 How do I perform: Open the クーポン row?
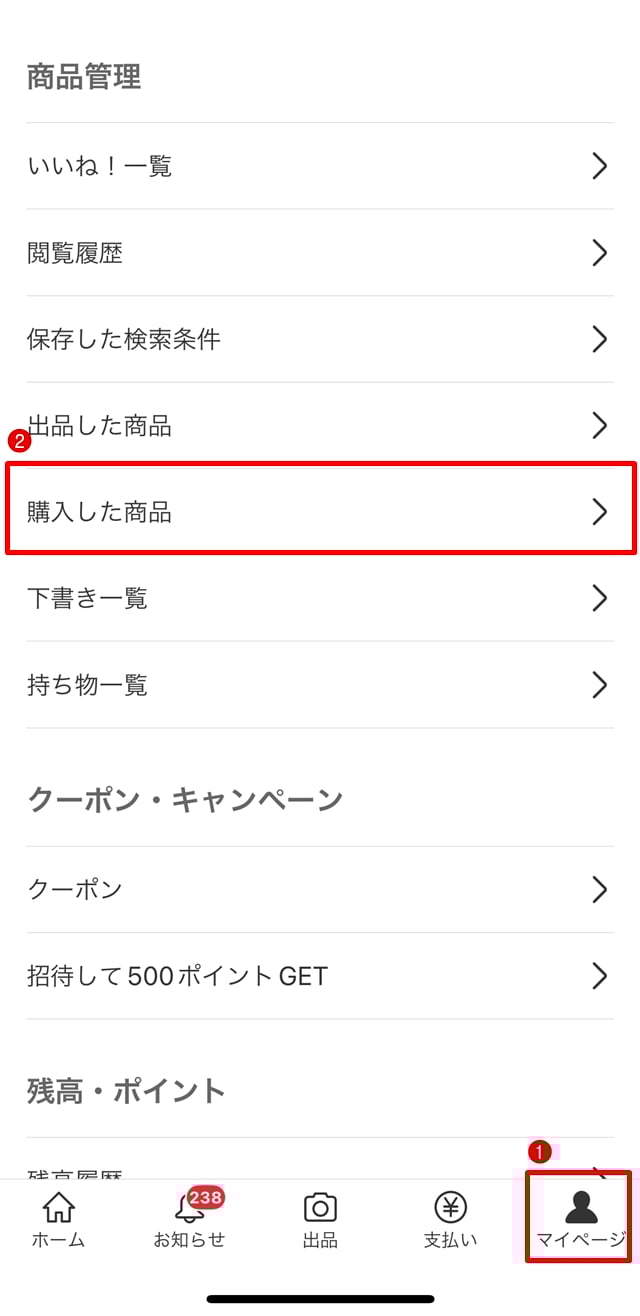tap(319, 889)
